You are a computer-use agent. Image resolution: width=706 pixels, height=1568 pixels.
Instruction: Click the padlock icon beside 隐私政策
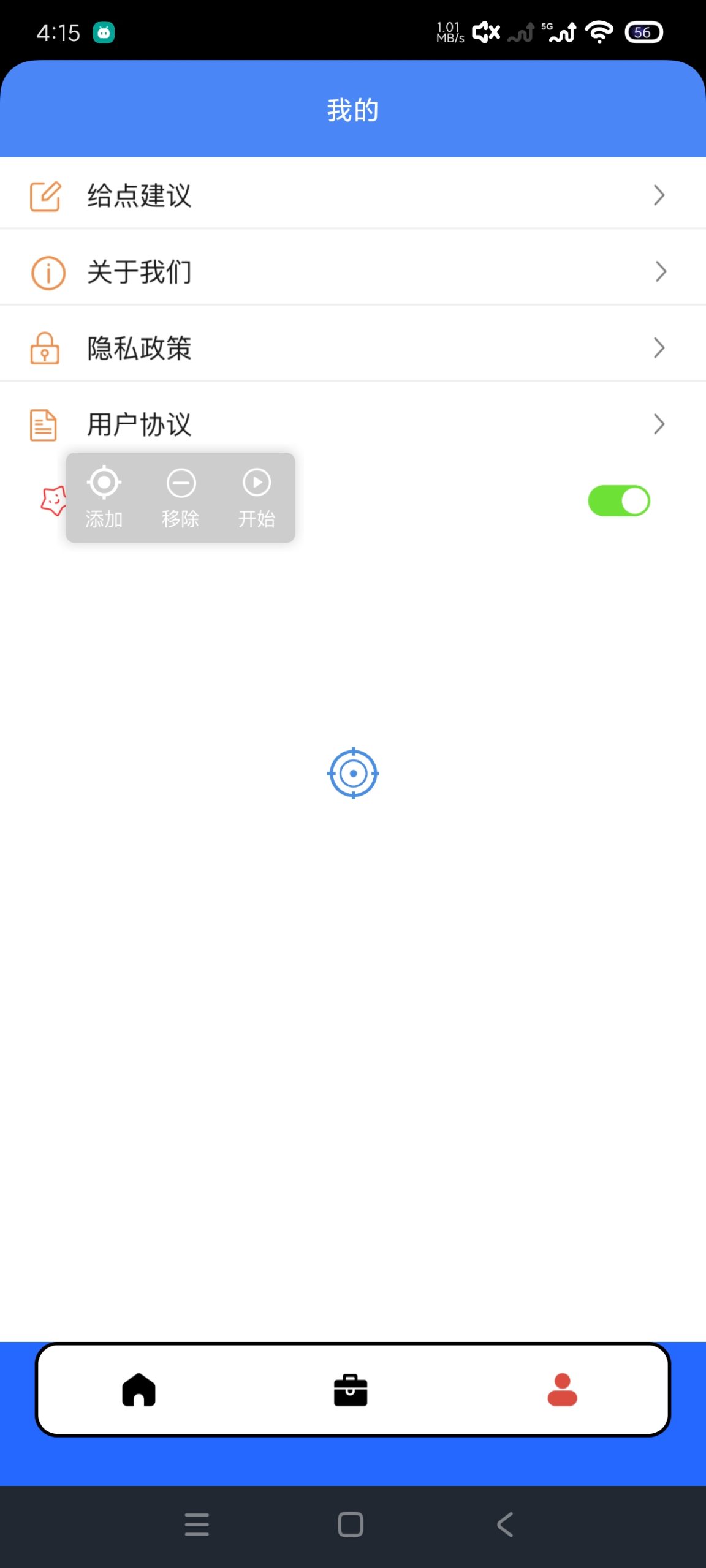(x=44, y=349)
